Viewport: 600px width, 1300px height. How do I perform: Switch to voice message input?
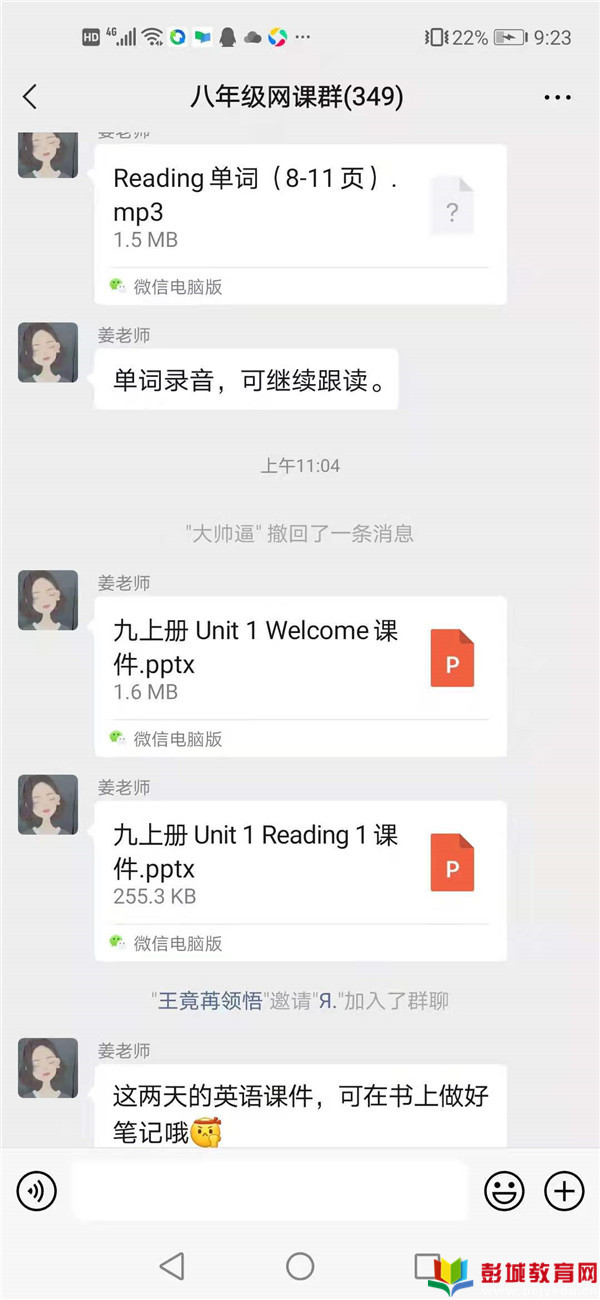tap(37, 1191)
